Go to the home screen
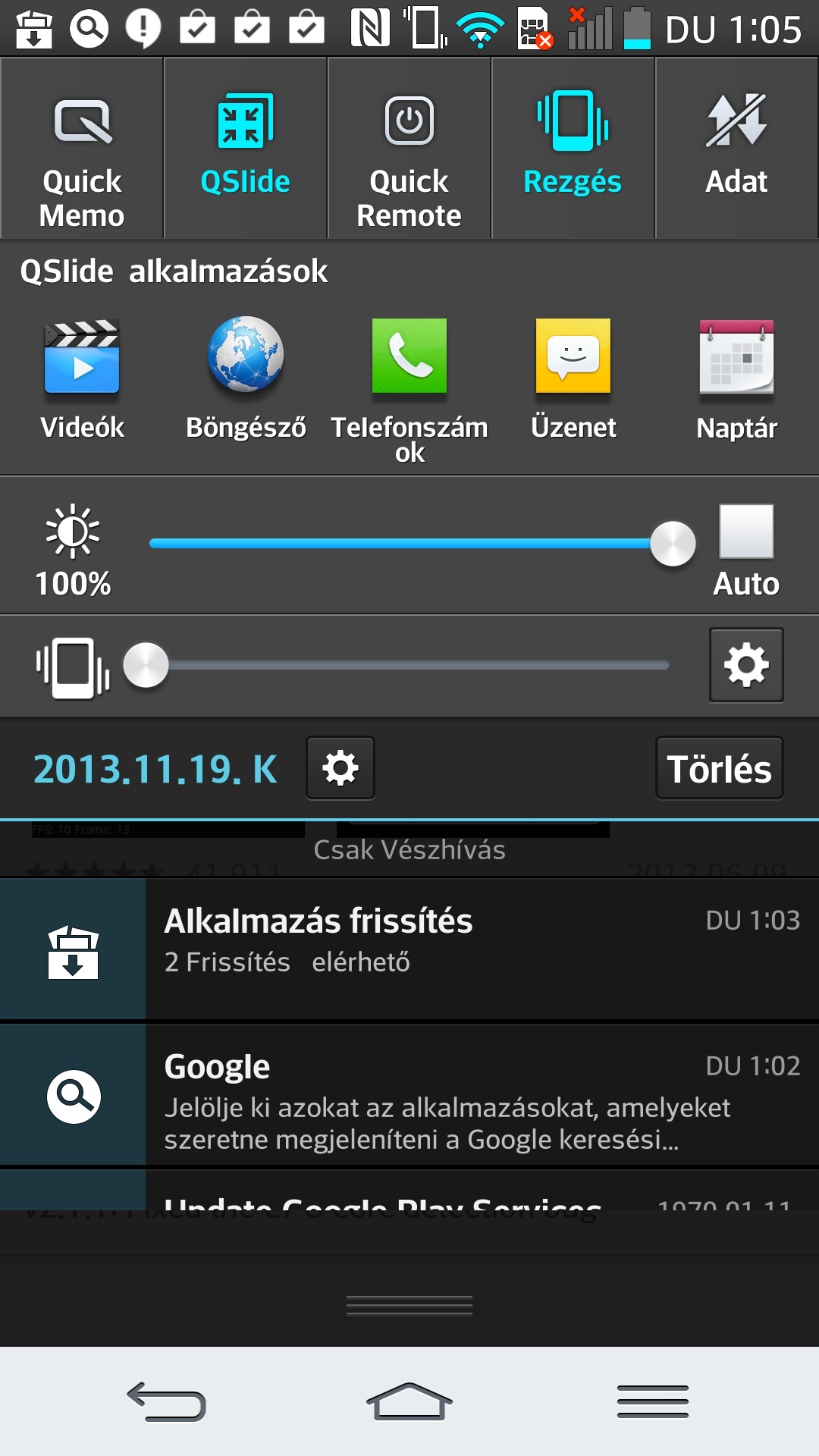 click(409, 1401)
